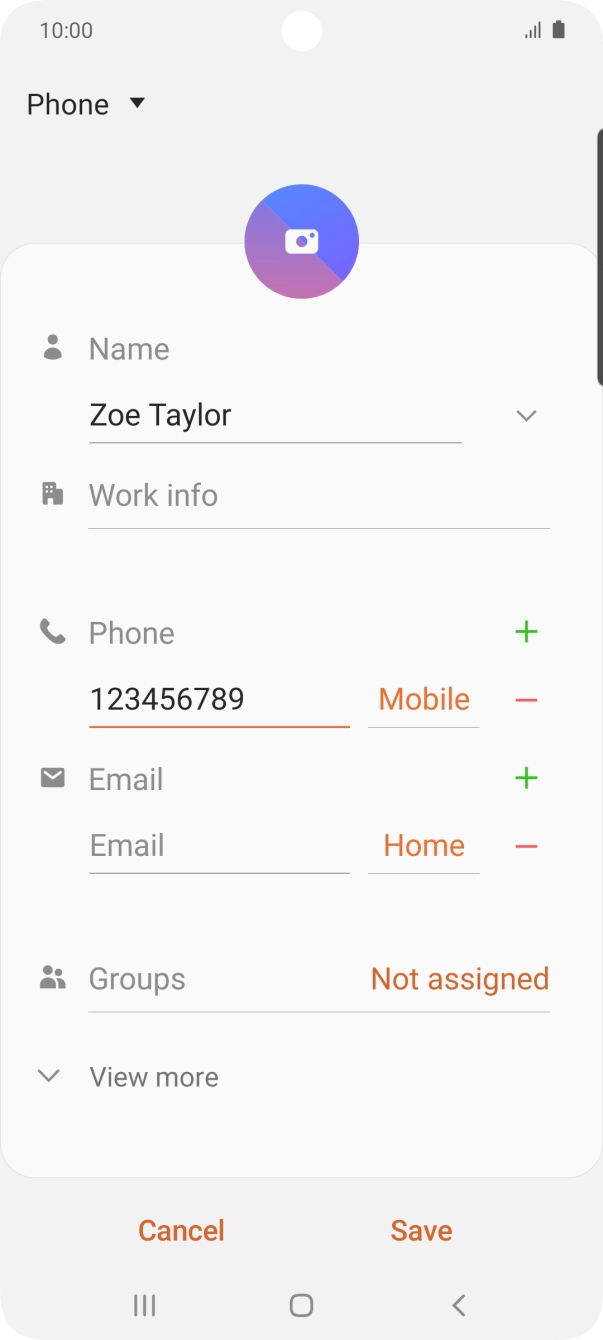Add another phone number with plus

(x=526, y=632)
